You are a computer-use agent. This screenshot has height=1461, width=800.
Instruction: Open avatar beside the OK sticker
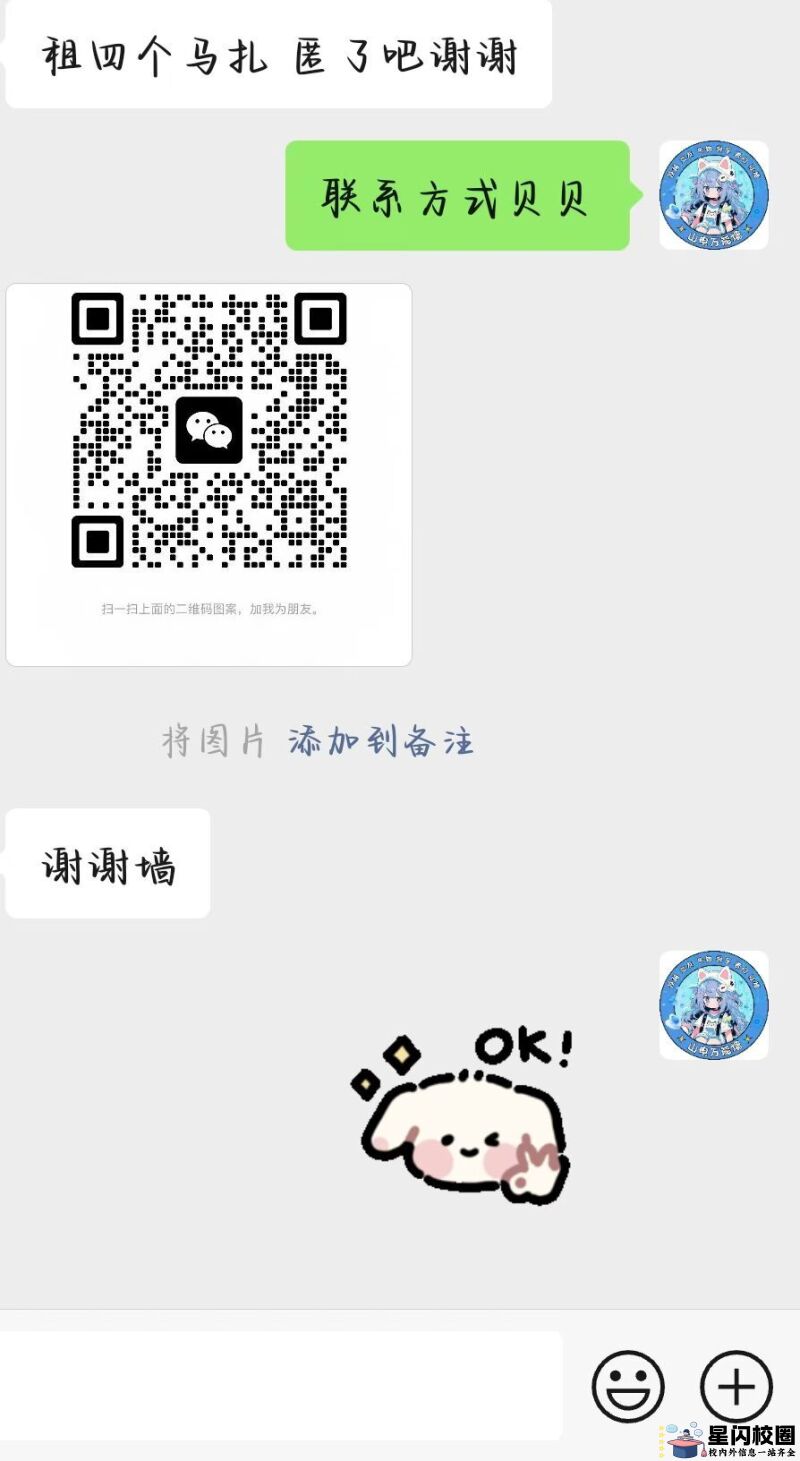(x=713, y=1005)
